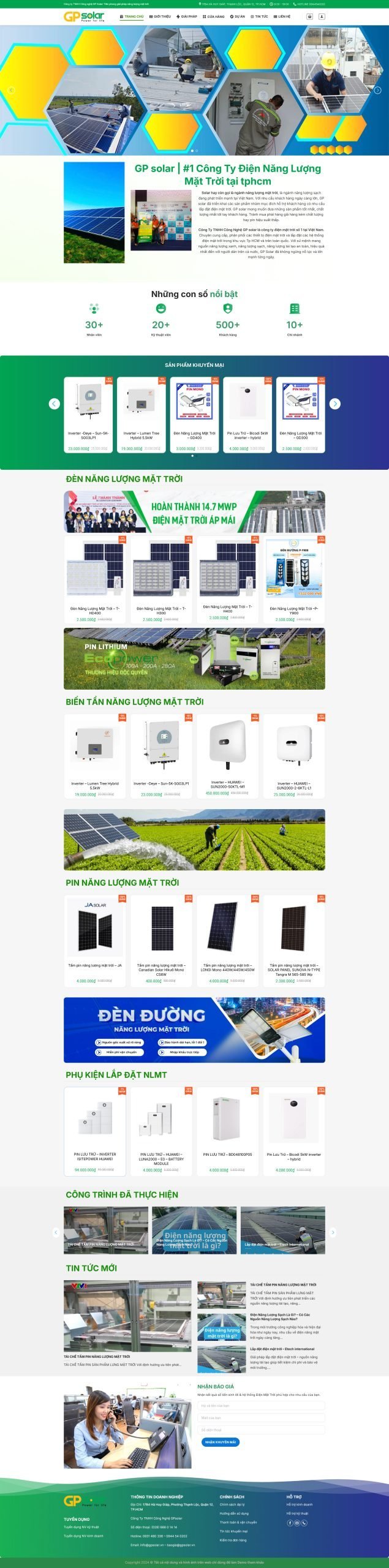Open the ĐÈN ĐƯỜNG năng lượng mặt trời banner
389x1568 pixels.
click(194, 1030)
